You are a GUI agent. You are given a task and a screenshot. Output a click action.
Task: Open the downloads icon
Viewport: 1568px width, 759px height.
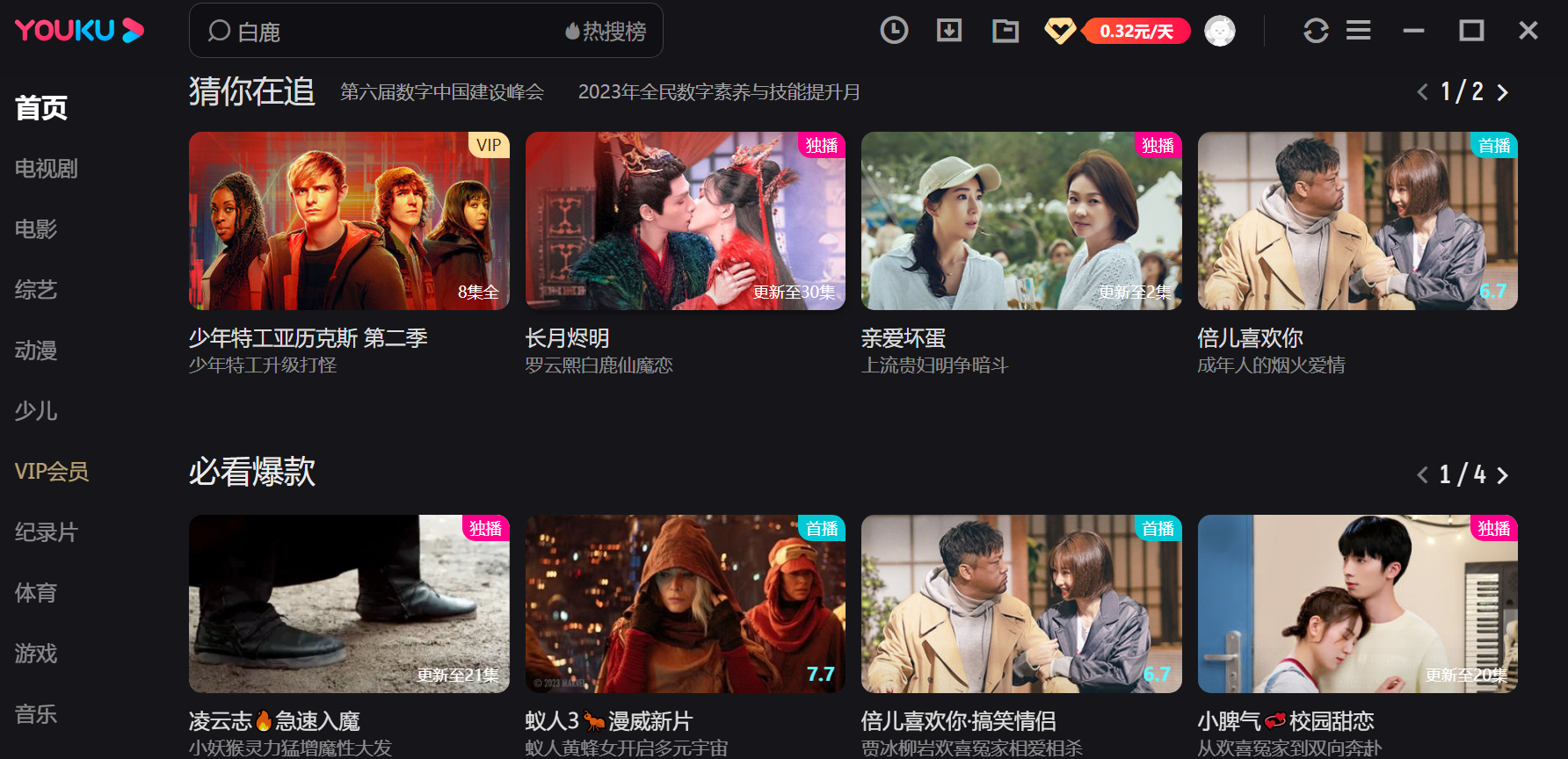(949, 31)
